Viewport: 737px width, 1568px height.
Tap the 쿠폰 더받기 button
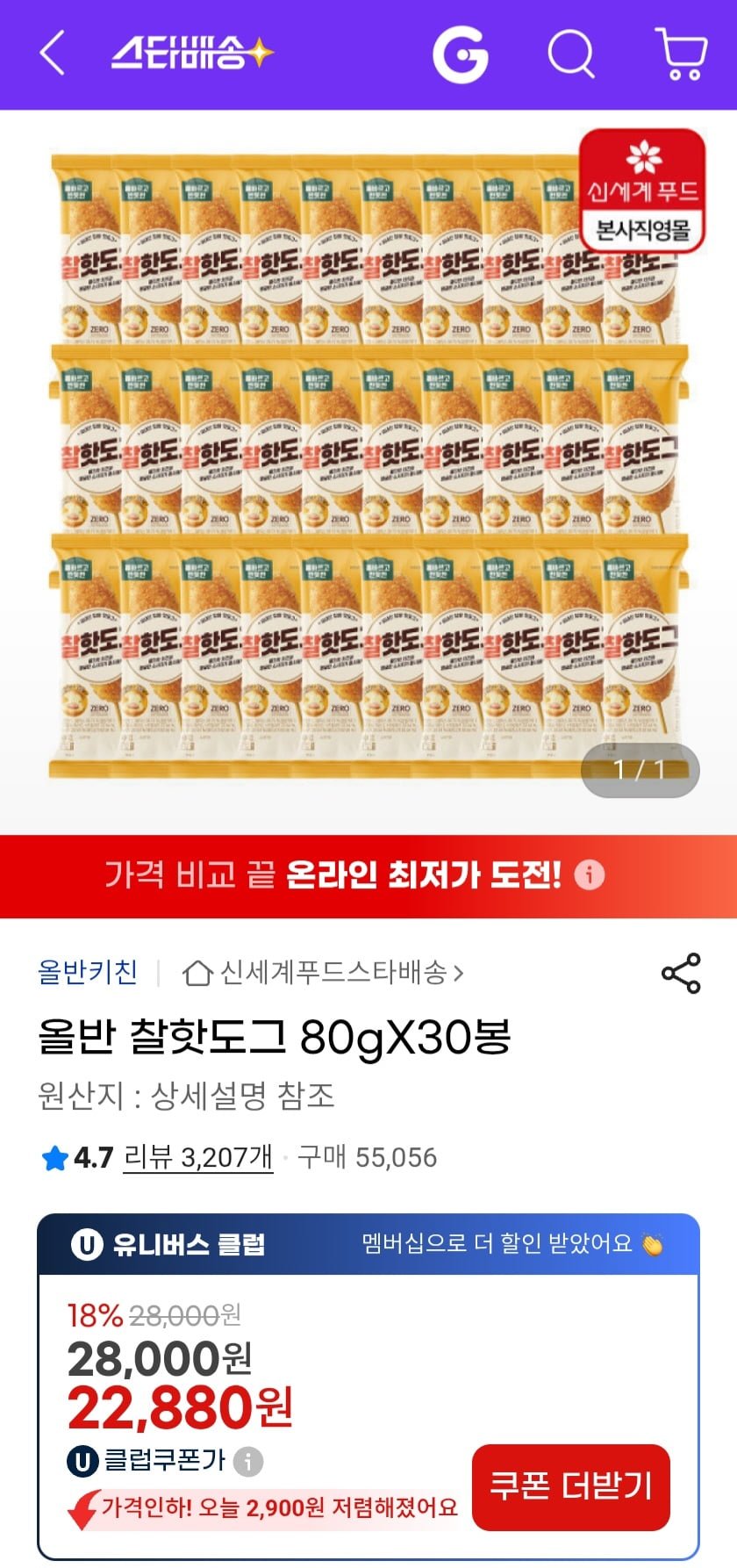[x=571, y=1486]
